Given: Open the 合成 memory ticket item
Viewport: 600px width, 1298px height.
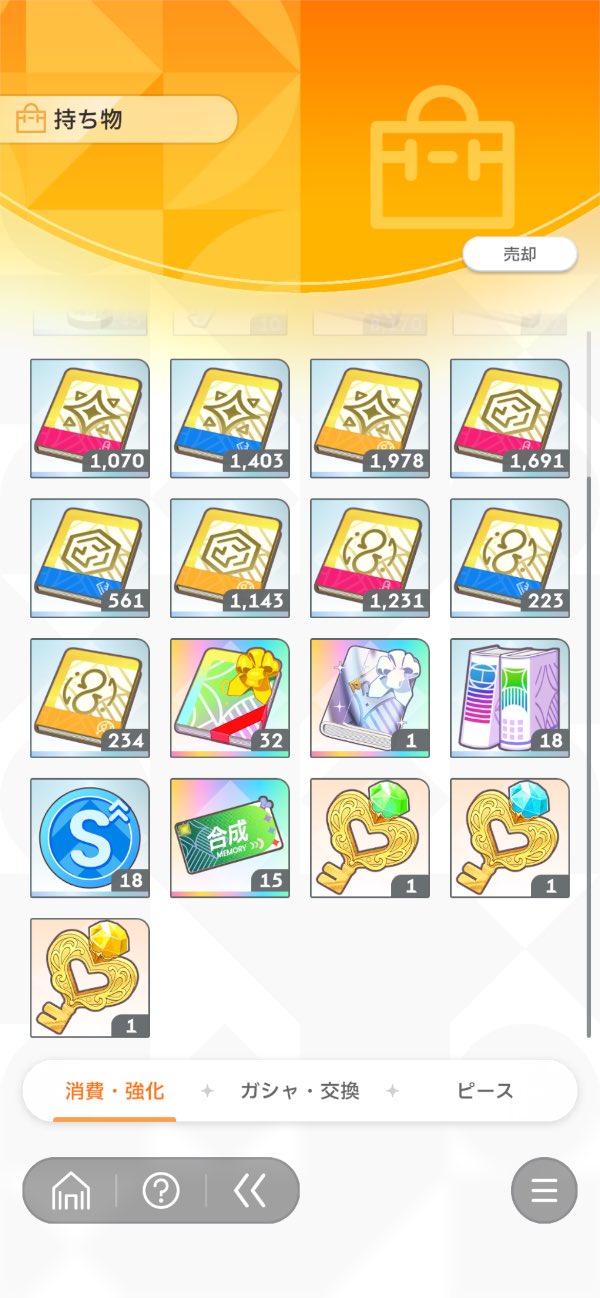Looking at the screenshot, I should click(230, 838).
